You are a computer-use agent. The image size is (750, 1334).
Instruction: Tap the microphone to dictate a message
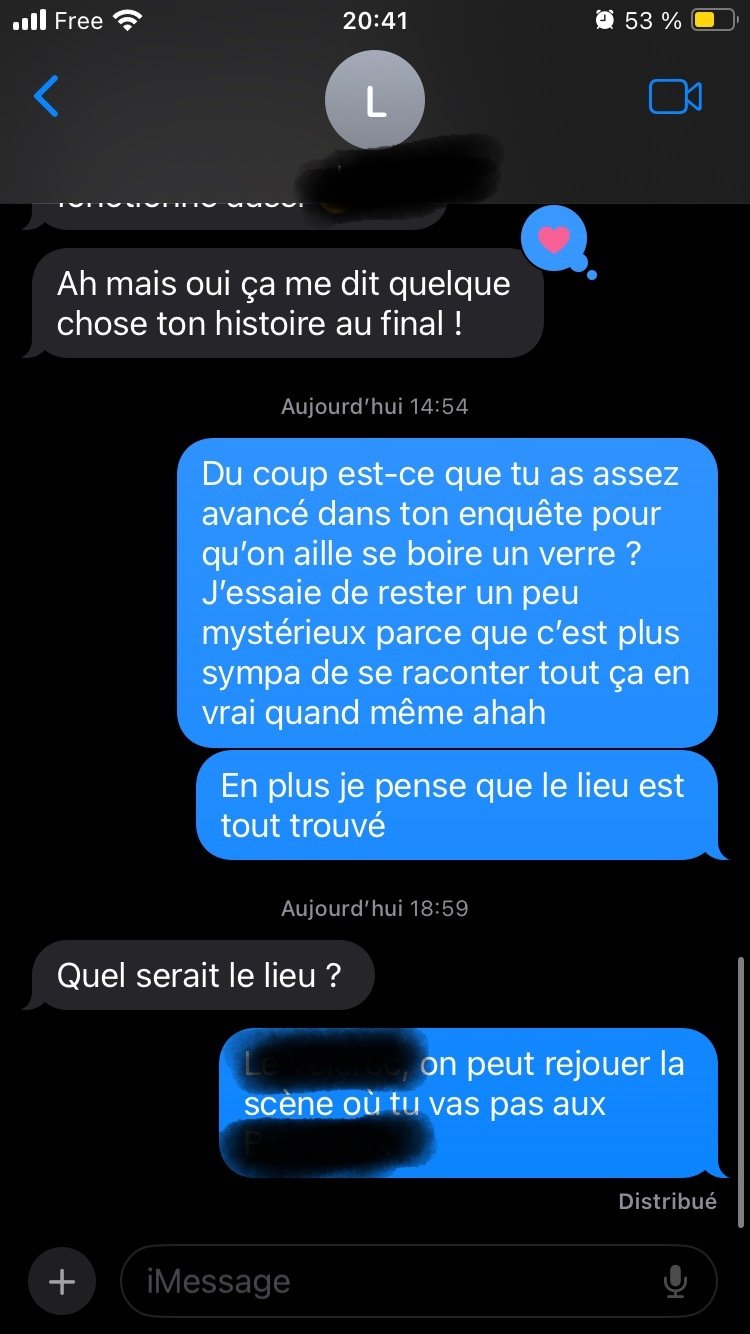click(676, 1281)
